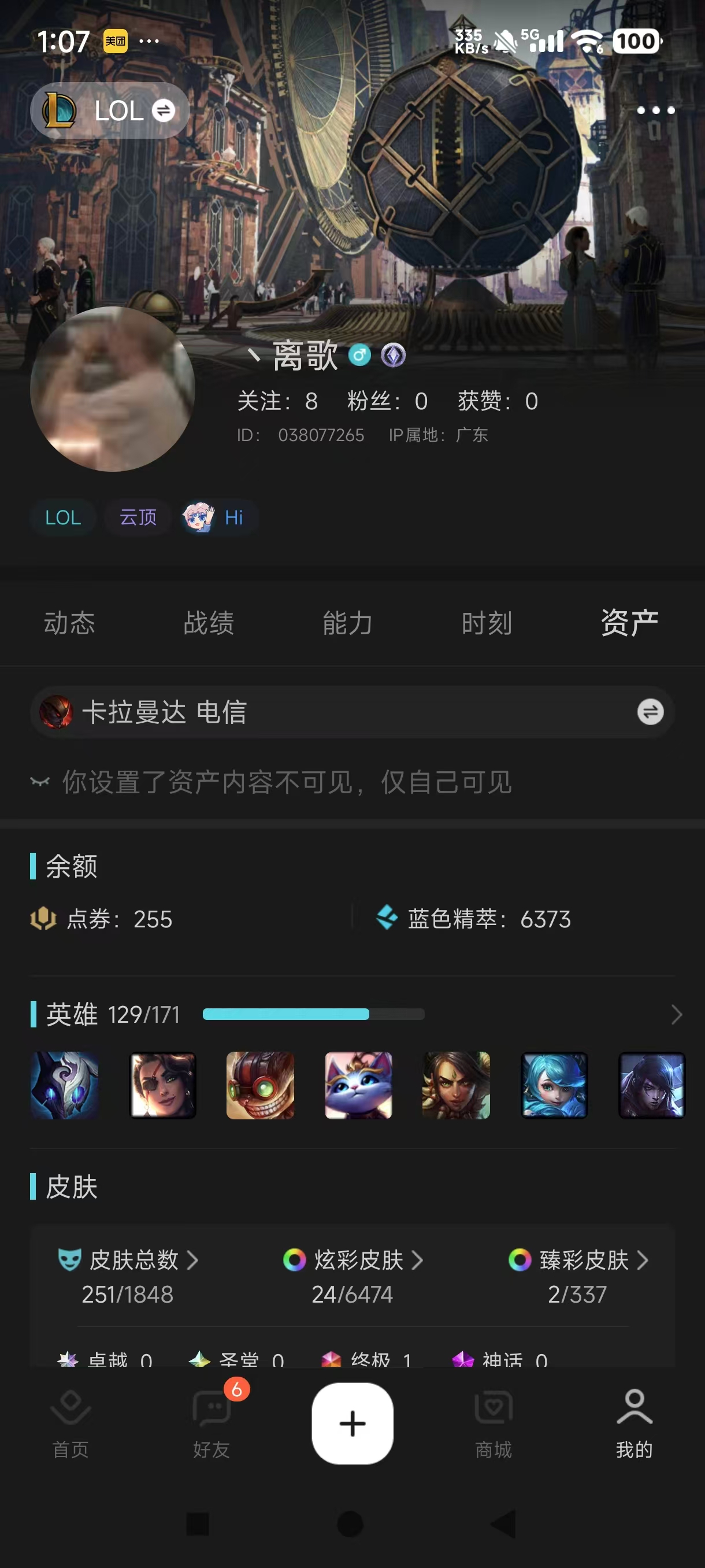Tap the LOL tag chip
The height and width of the screenshot is (1568, 705).
[x=62, y=517]
